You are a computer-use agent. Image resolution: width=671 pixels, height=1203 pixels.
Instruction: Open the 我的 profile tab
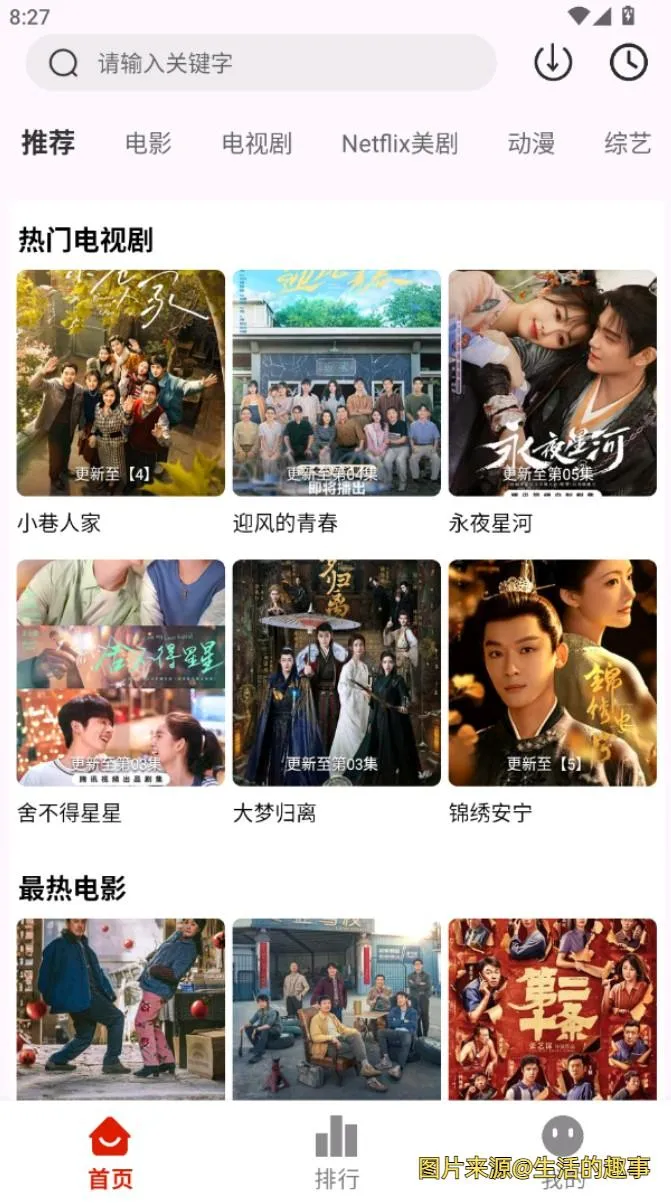562,1150
